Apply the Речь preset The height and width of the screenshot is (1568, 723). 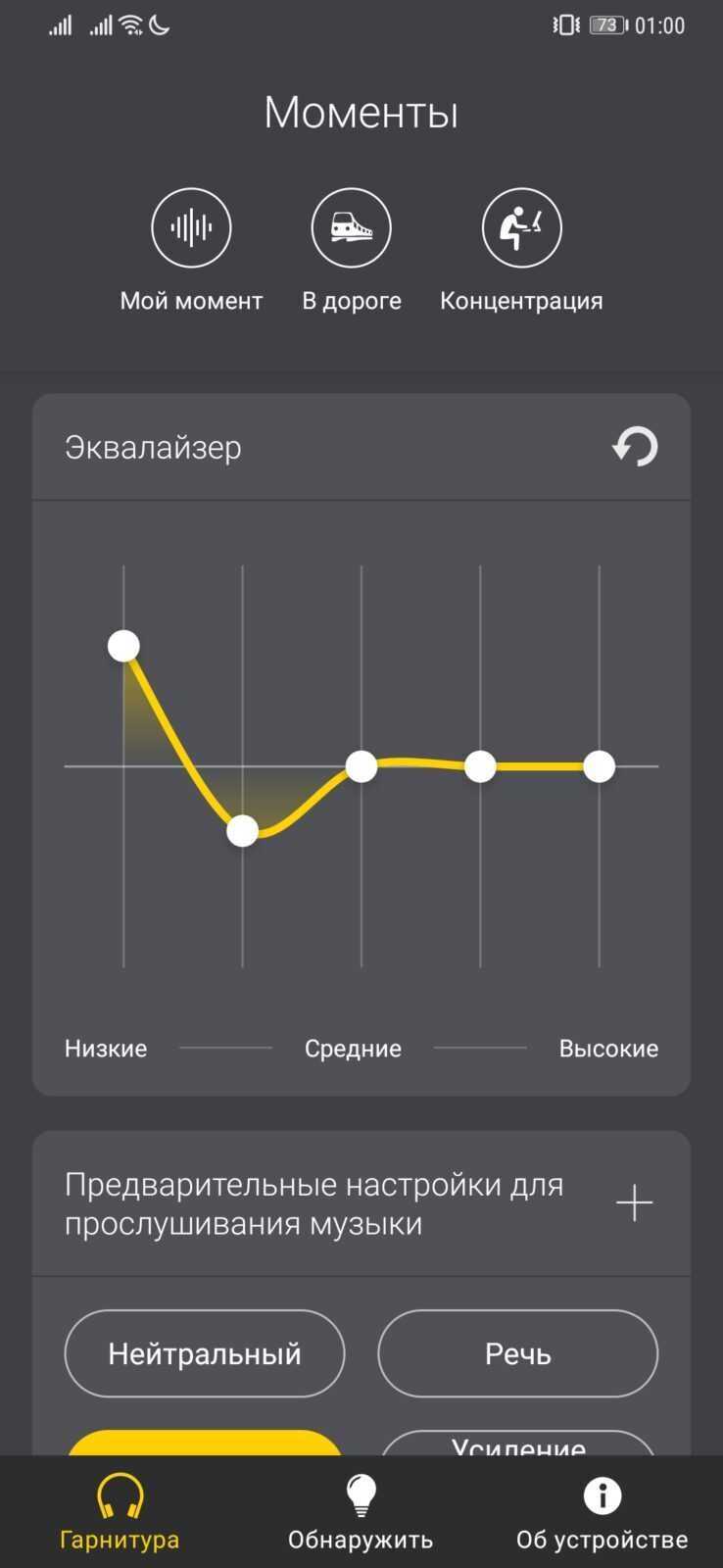(x=518, y=1353)
